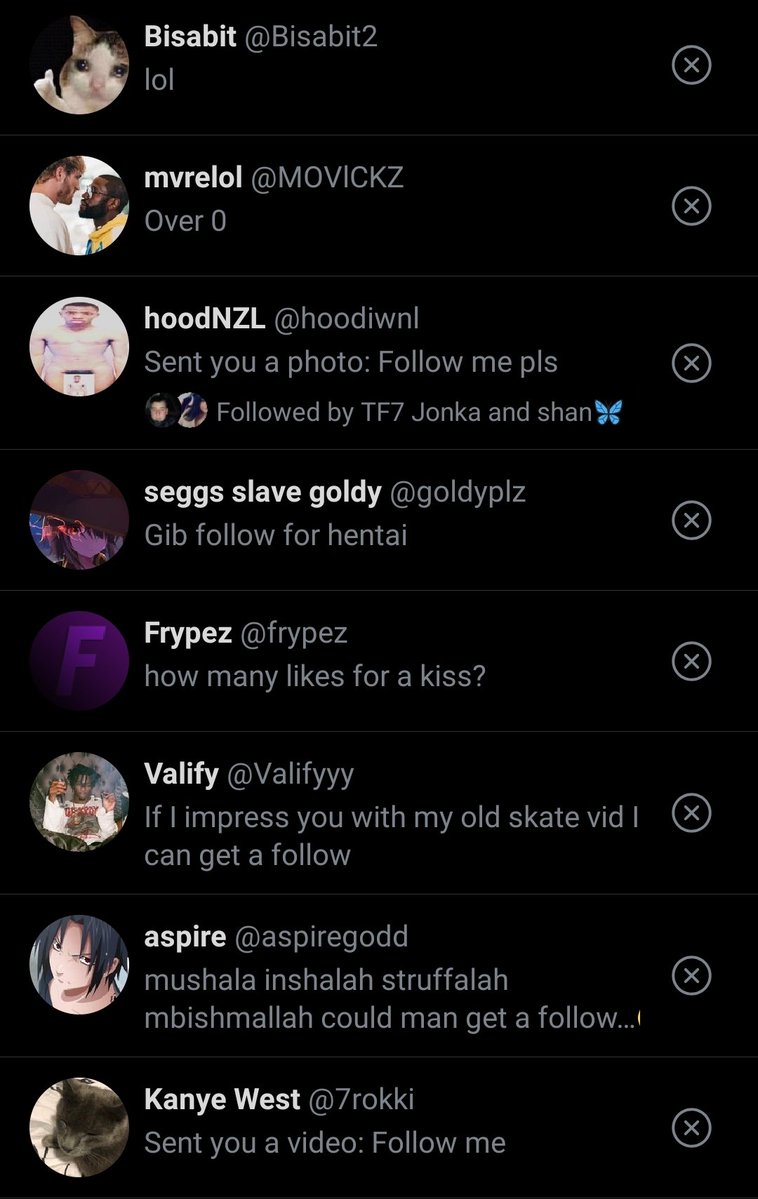Remove aspire's message request
Screen dimensions: 758x1199
pyautogui.click(x=690, y=975)
